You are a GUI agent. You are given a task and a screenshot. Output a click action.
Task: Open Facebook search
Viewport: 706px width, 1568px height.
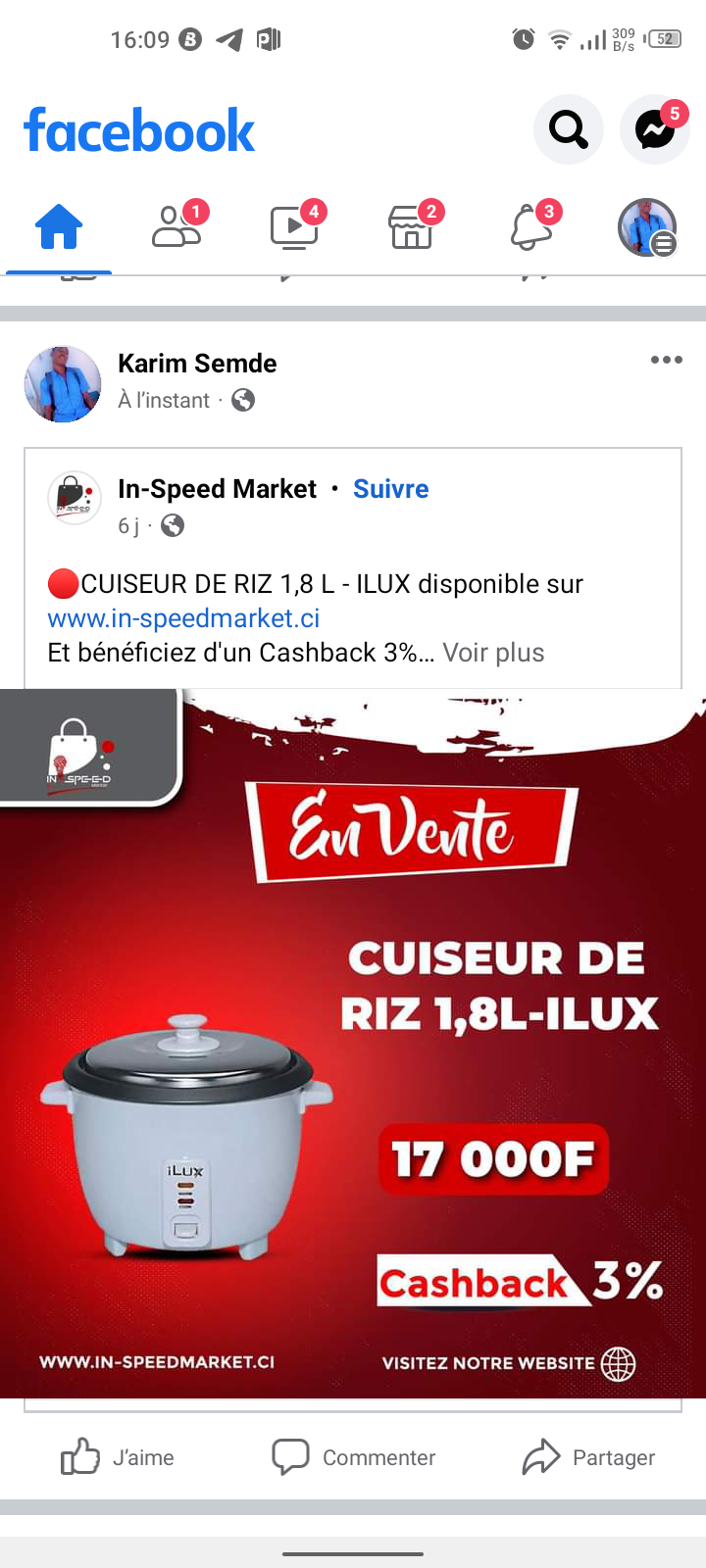(568, 128)
